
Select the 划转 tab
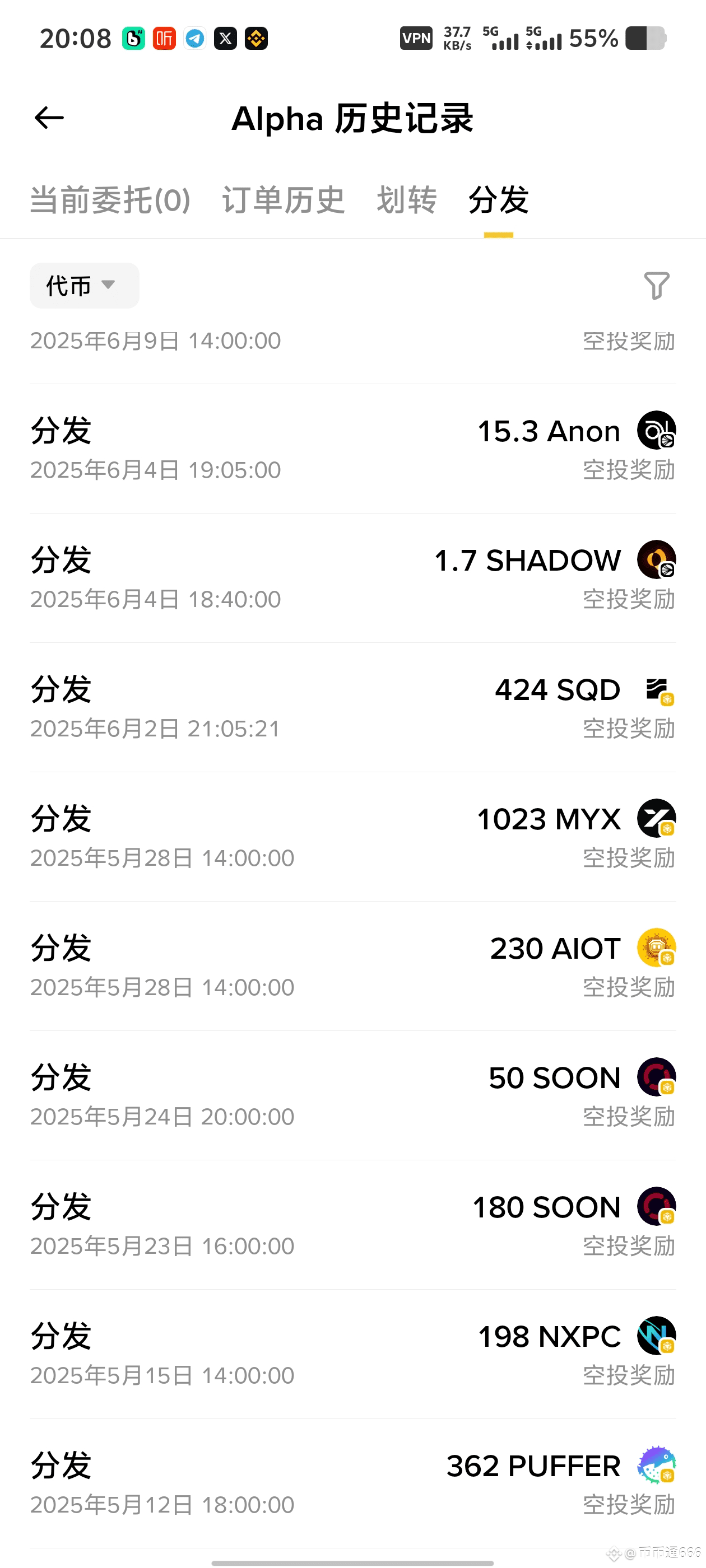tap(406, 200)
